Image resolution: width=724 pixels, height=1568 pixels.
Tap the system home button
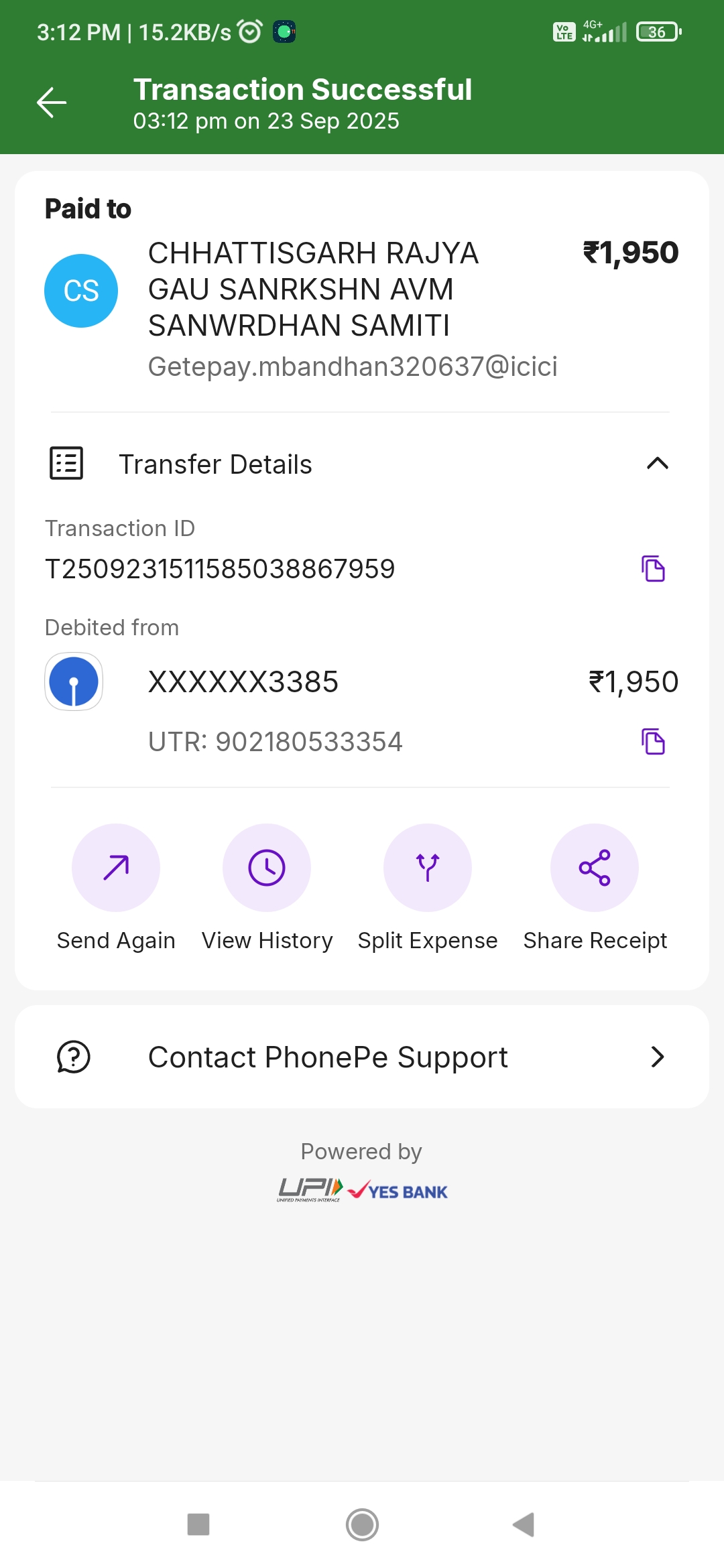(x=362, y=1524)
